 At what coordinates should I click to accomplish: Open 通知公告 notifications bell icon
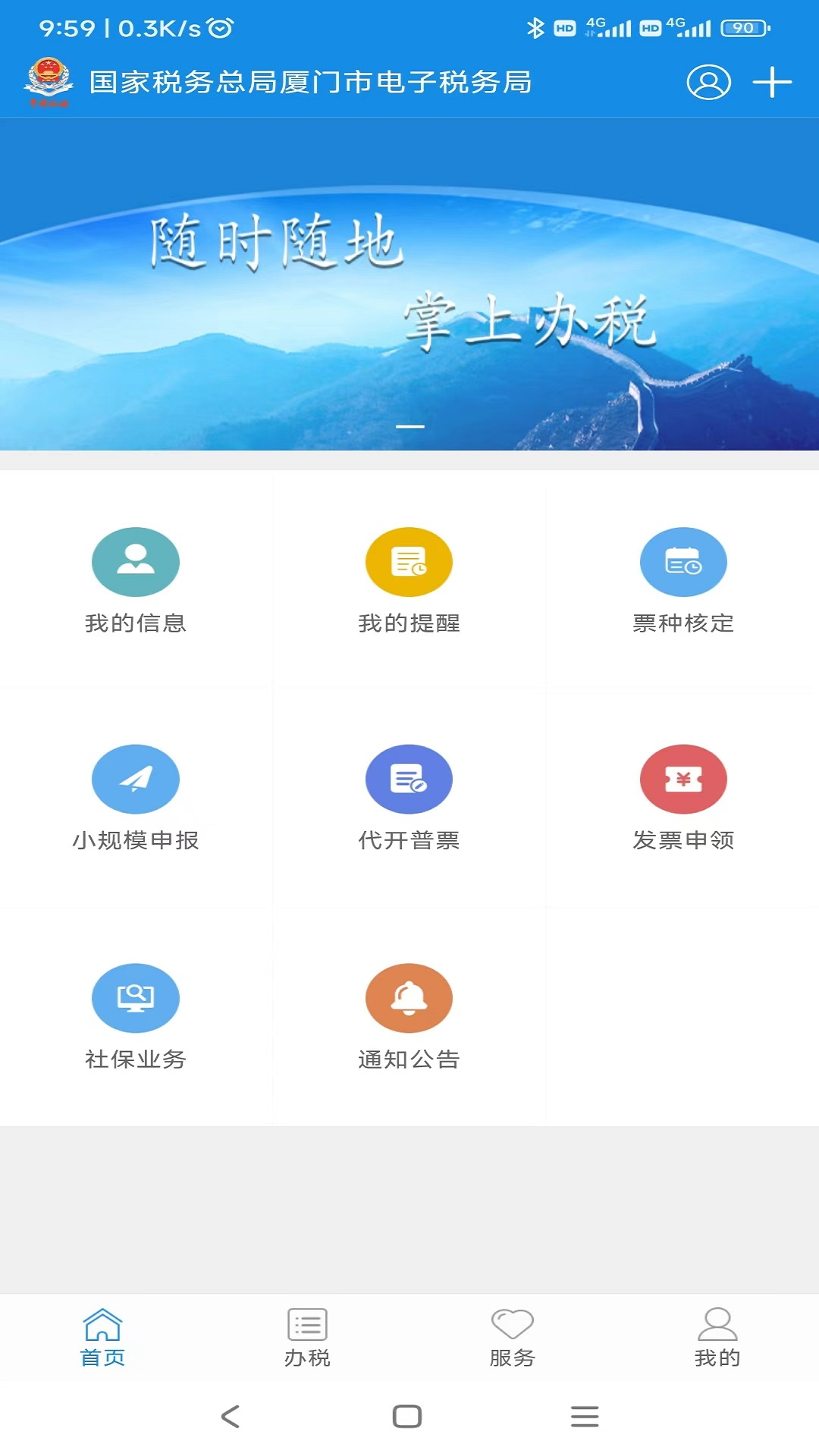(x=409, y=998)
